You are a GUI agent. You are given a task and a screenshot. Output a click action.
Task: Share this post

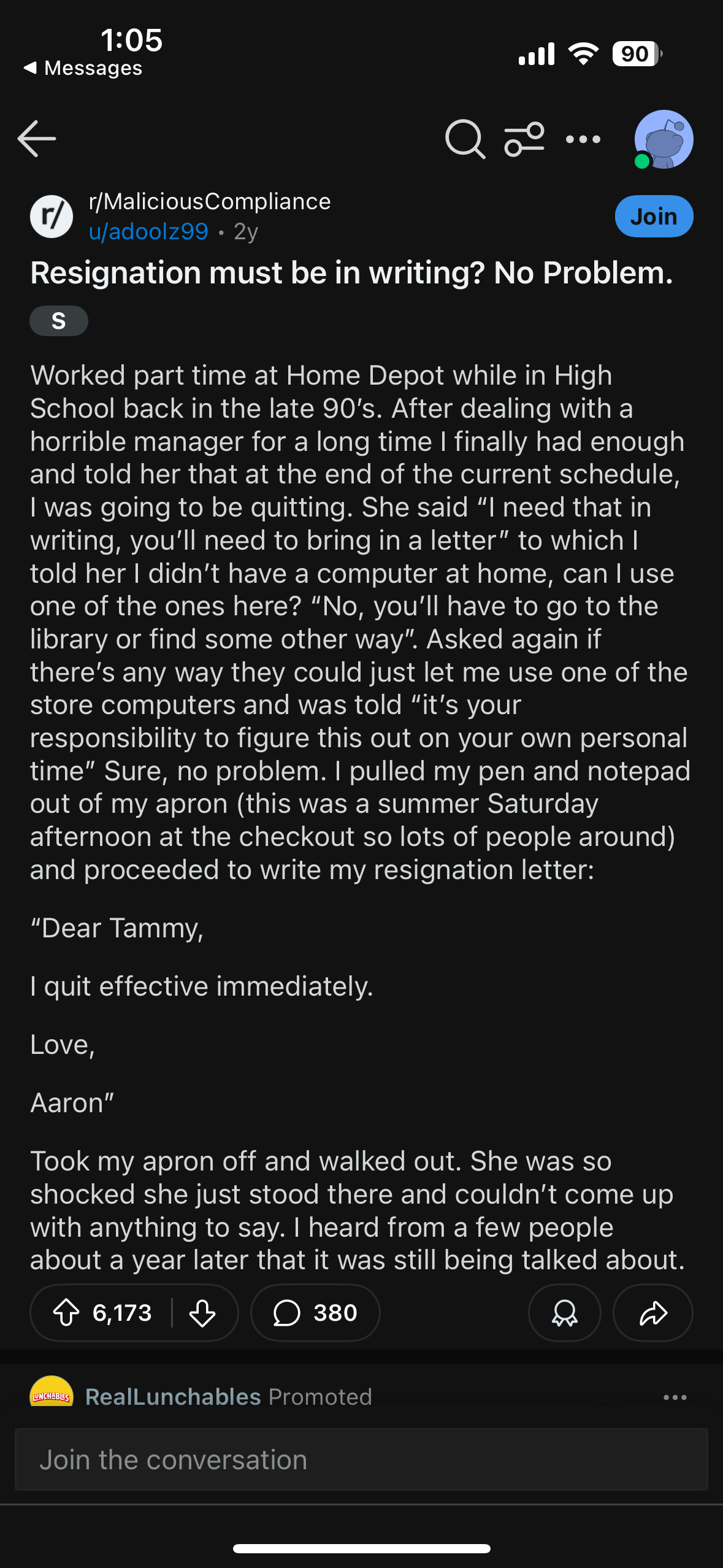tap(653, 1313)
